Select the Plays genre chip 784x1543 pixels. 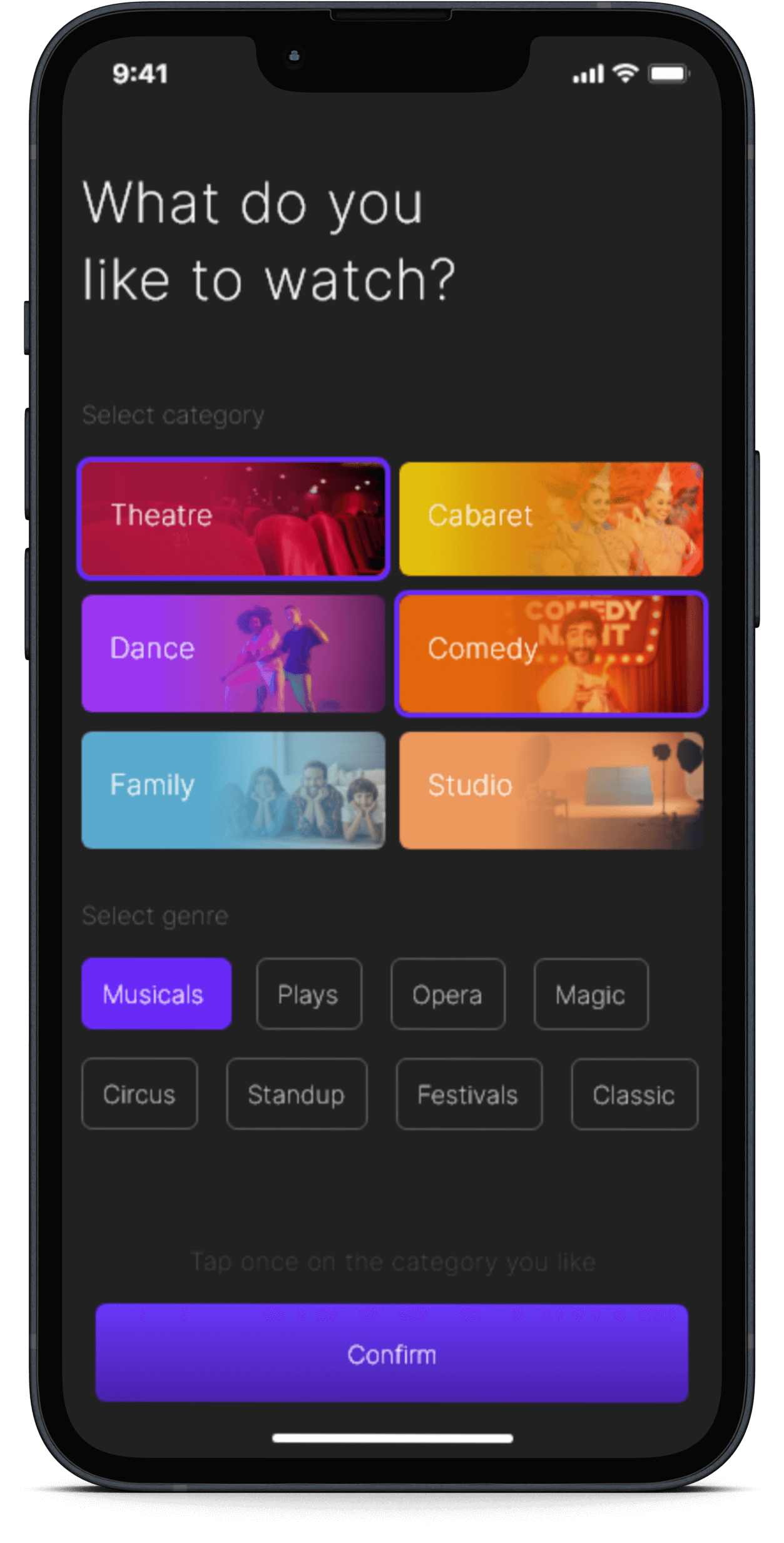pyautogui.click(x=309, y=994)
